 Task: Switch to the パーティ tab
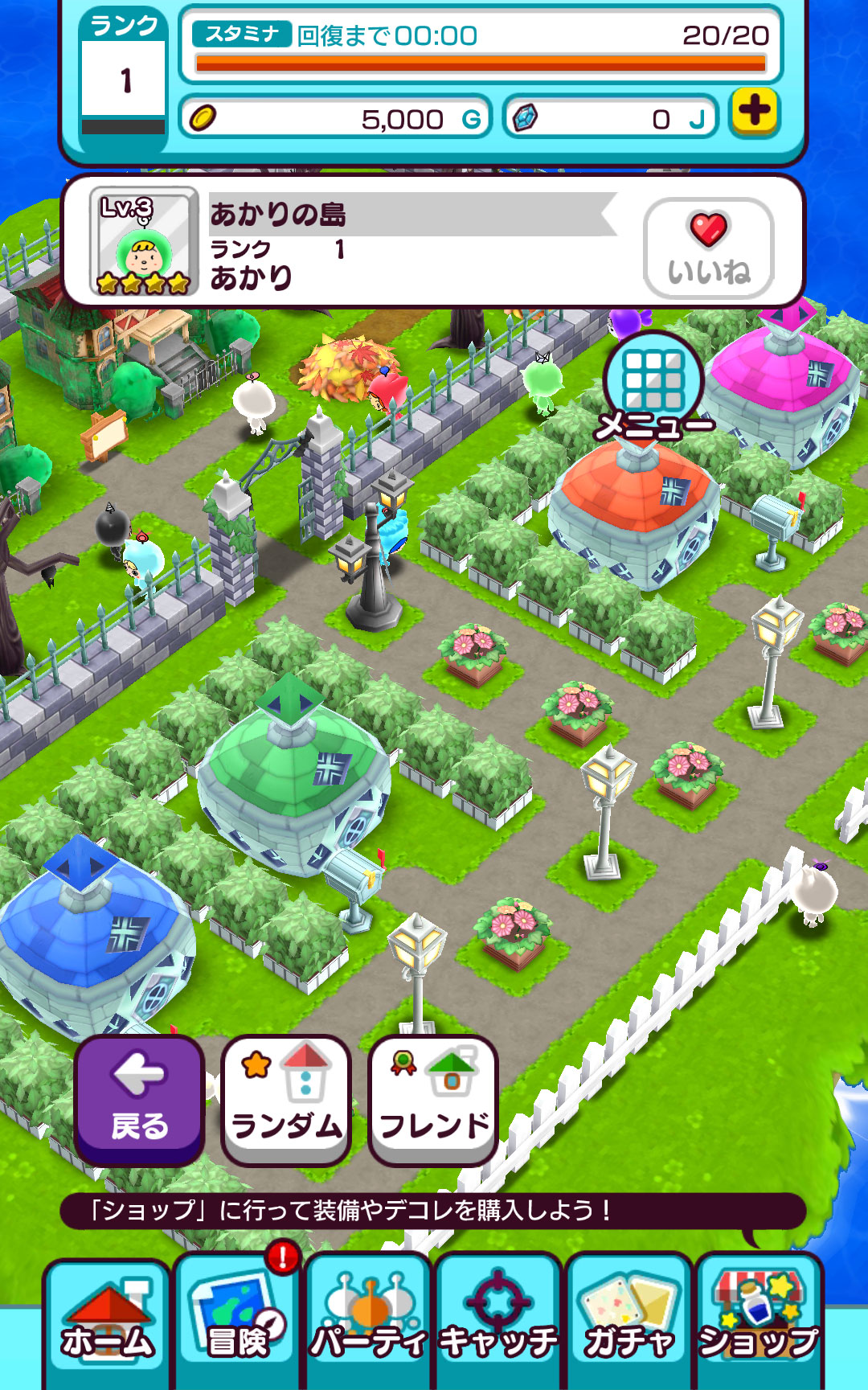[368, 1322]
